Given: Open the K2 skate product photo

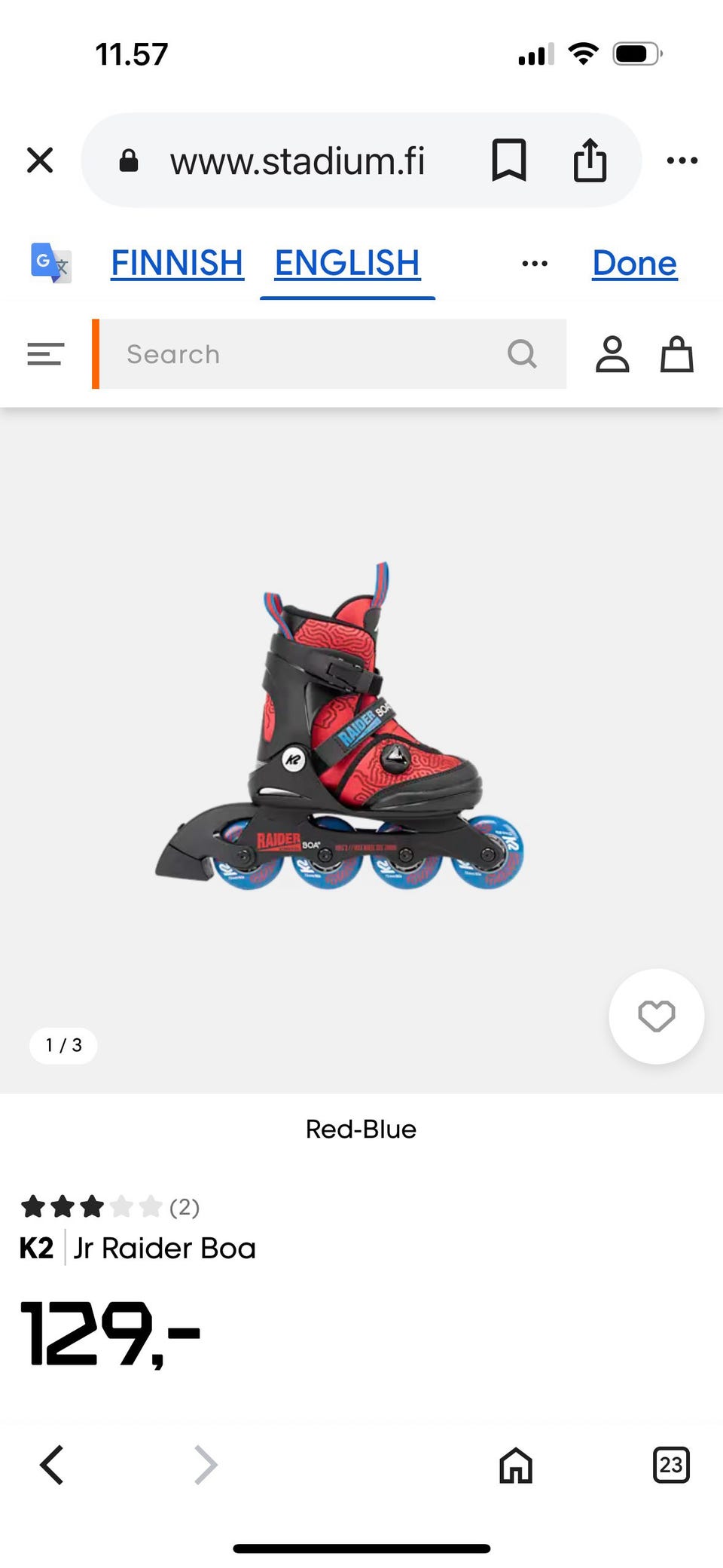Looking at the screenshot, I should 339,727.
